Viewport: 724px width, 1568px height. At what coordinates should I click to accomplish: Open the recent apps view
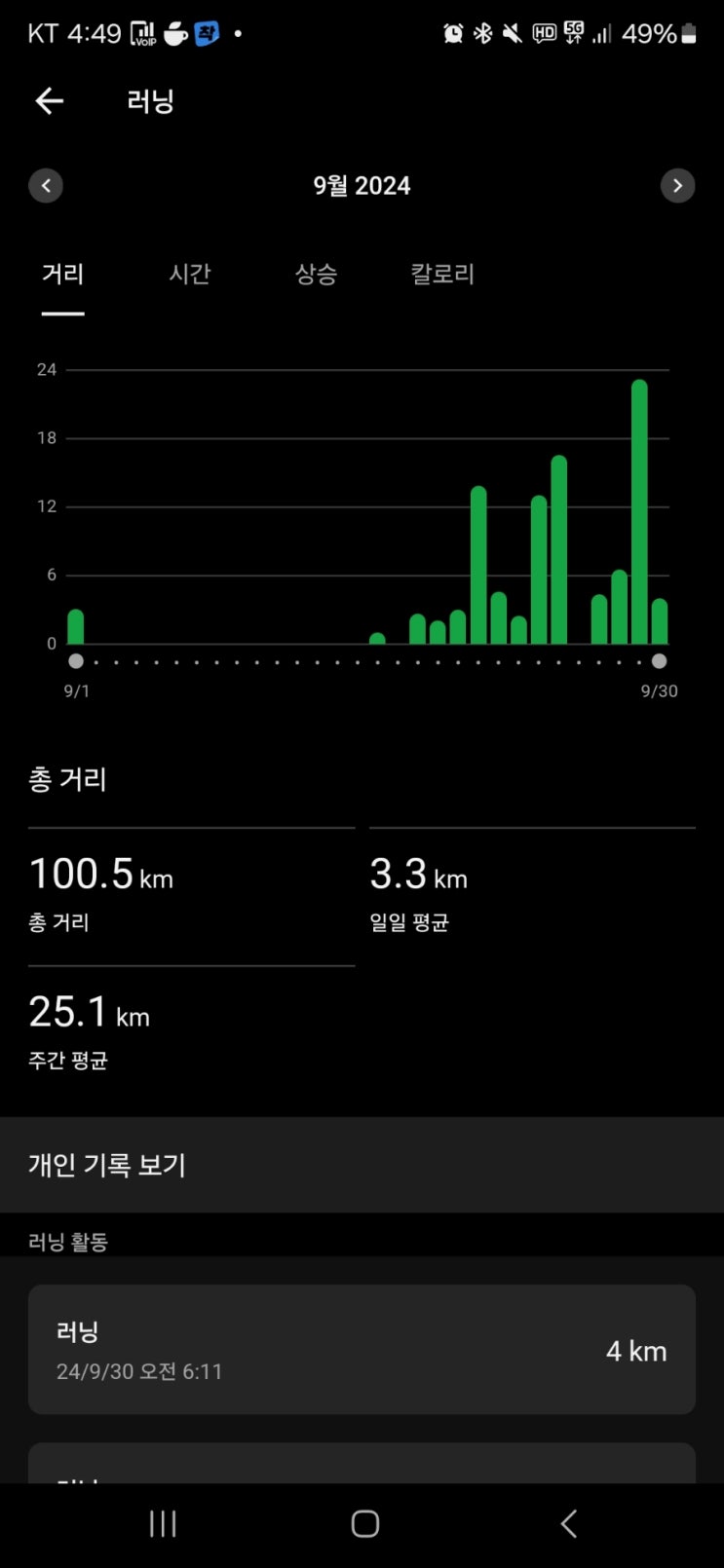(163, 1524)
